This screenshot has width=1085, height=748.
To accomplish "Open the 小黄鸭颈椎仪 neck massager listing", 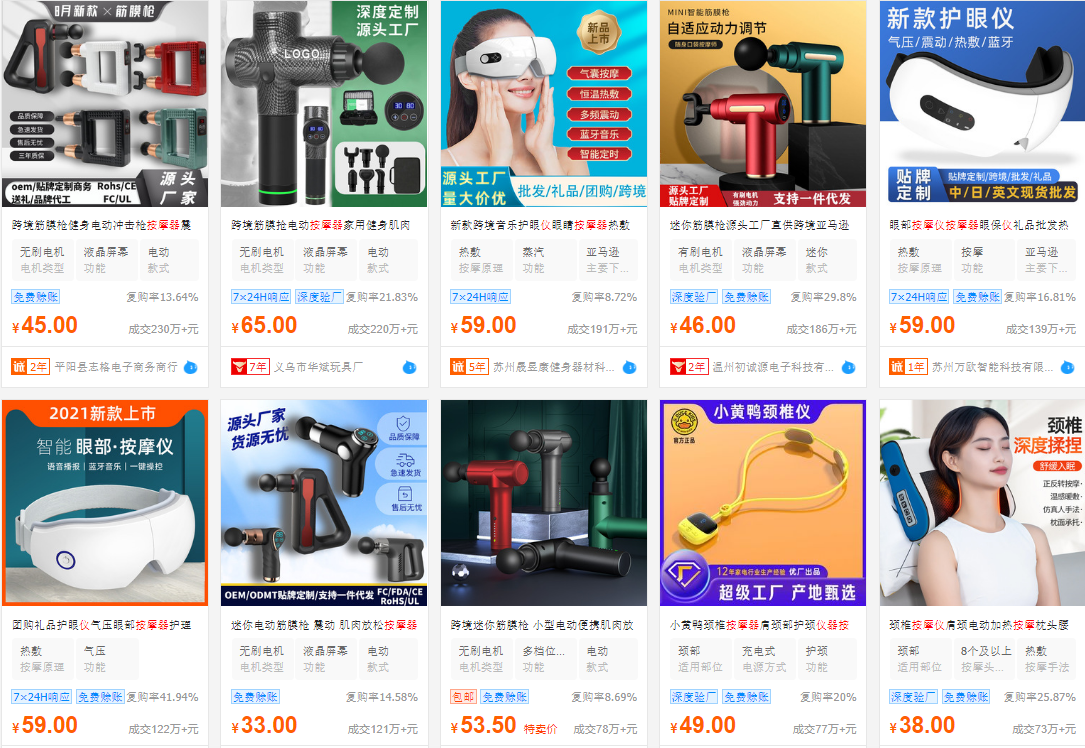I will pyautogui.click(x=763, y=502).
